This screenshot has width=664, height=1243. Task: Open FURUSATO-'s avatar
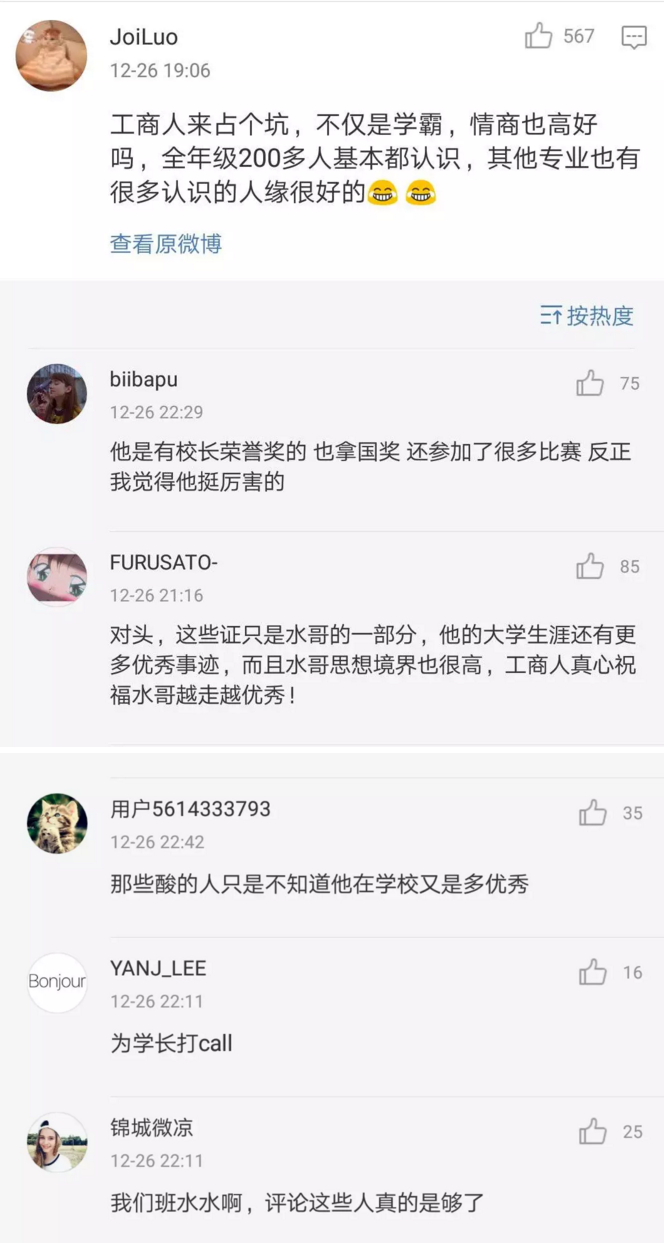tap(57, 577)
